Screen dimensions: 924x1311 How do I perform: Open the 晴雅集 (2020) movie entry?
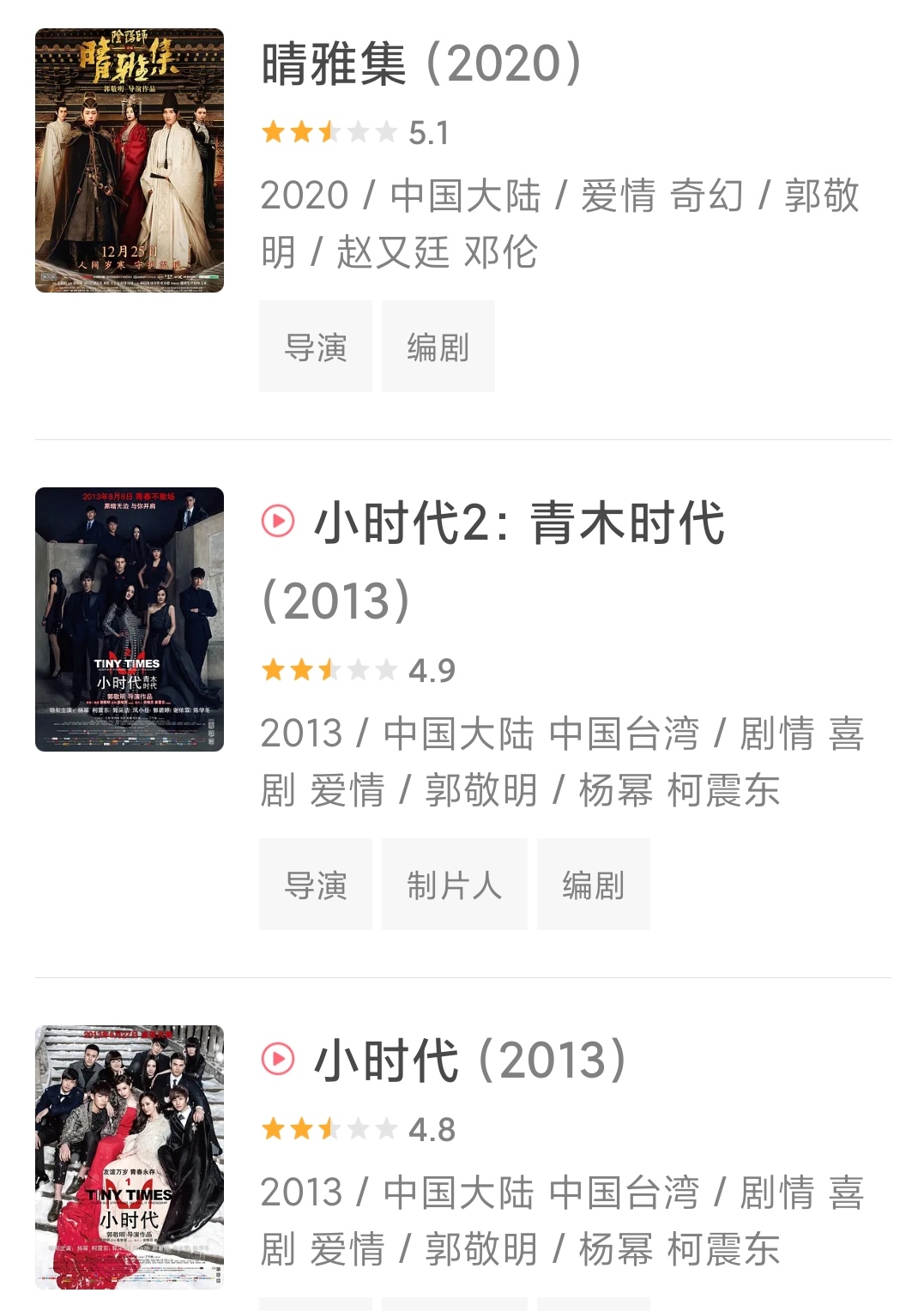coord(422,64)
